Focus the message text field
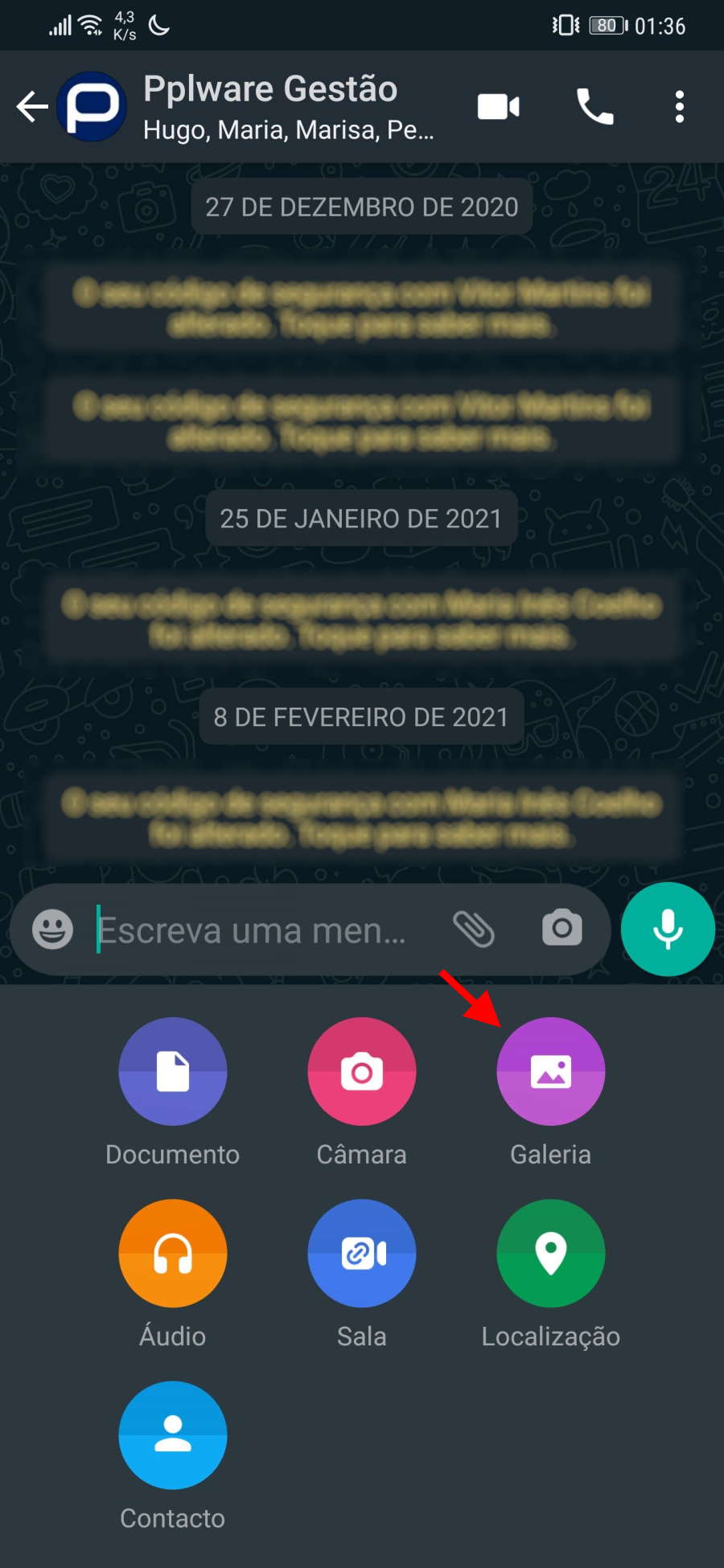 click(x=264, y=930)
